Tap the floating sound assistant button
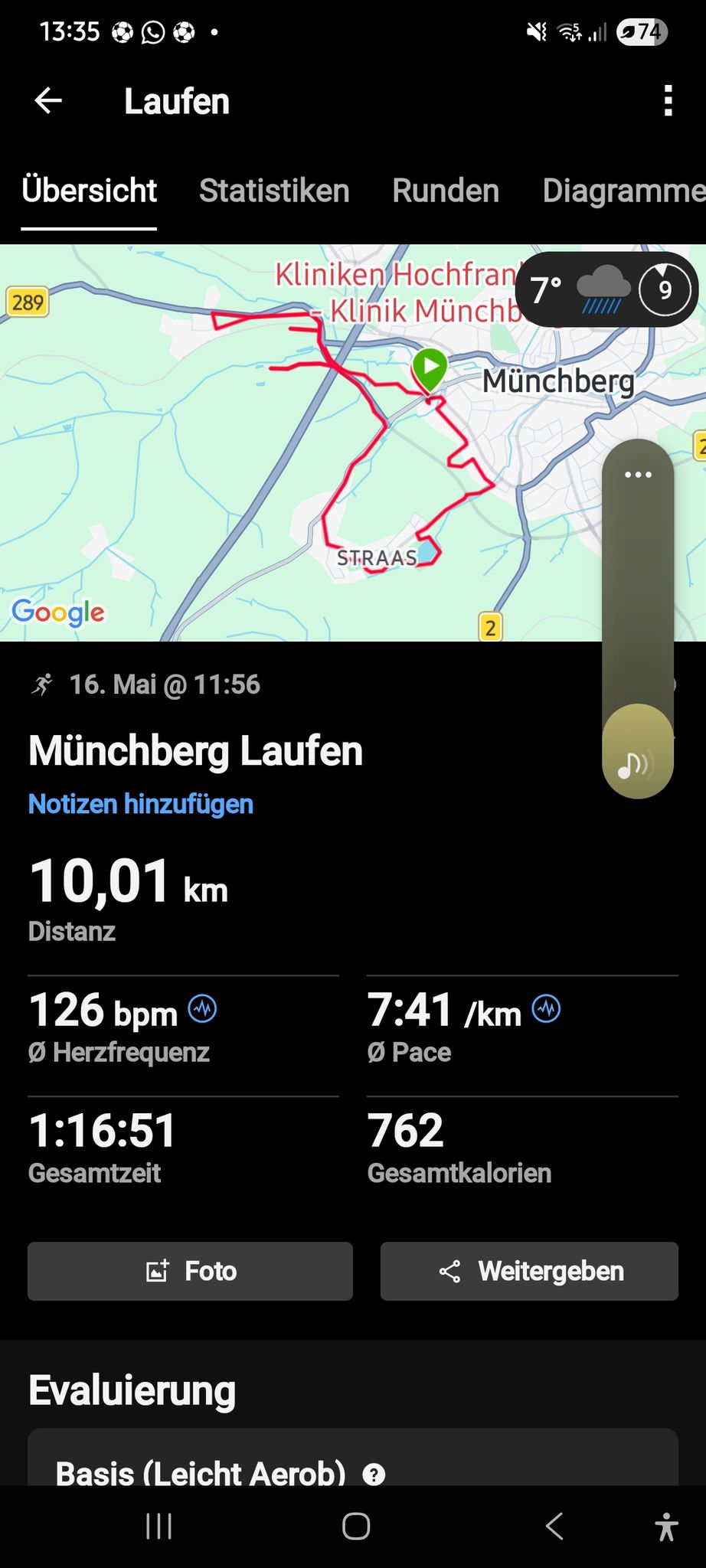 coord(638,752)
